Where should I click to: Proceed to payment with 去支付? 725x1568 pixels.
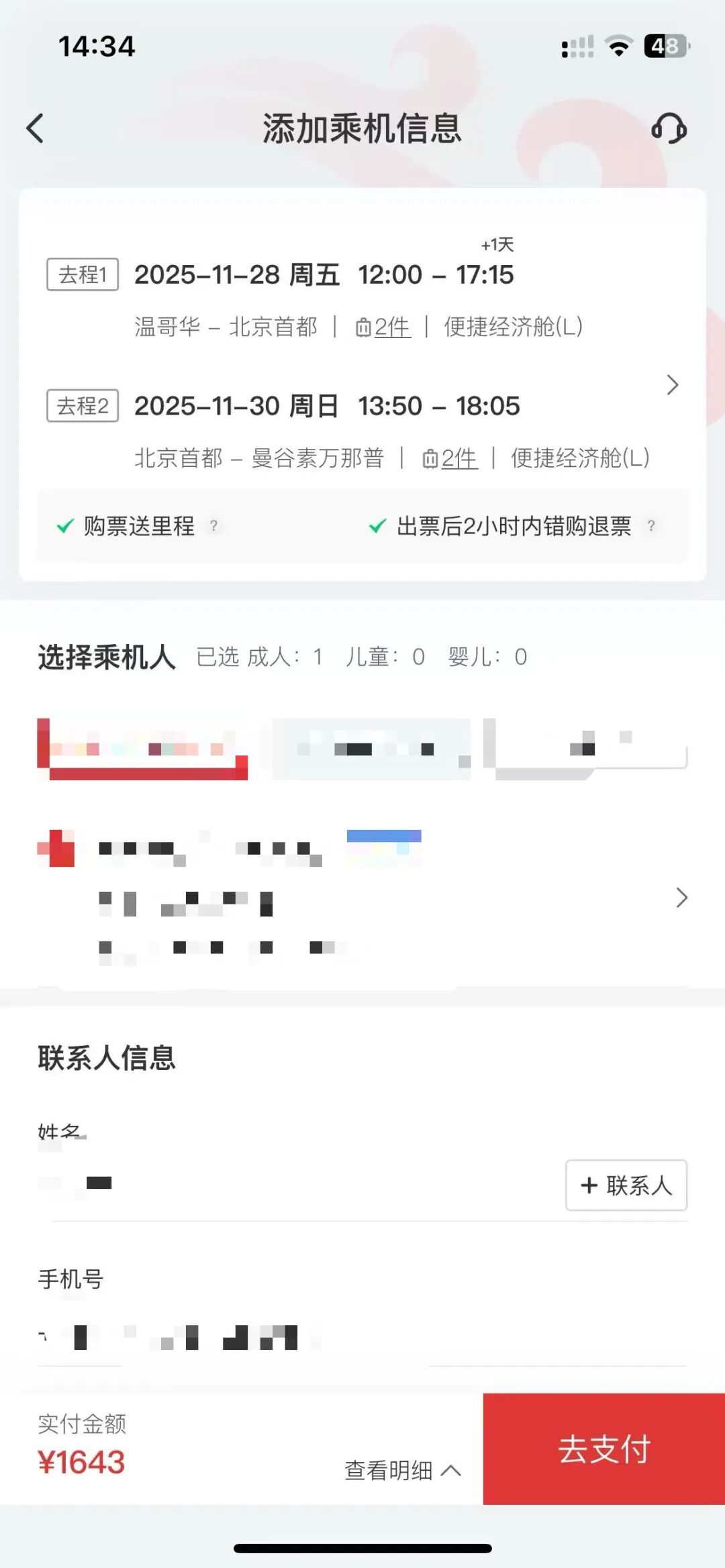[604, 1449]
